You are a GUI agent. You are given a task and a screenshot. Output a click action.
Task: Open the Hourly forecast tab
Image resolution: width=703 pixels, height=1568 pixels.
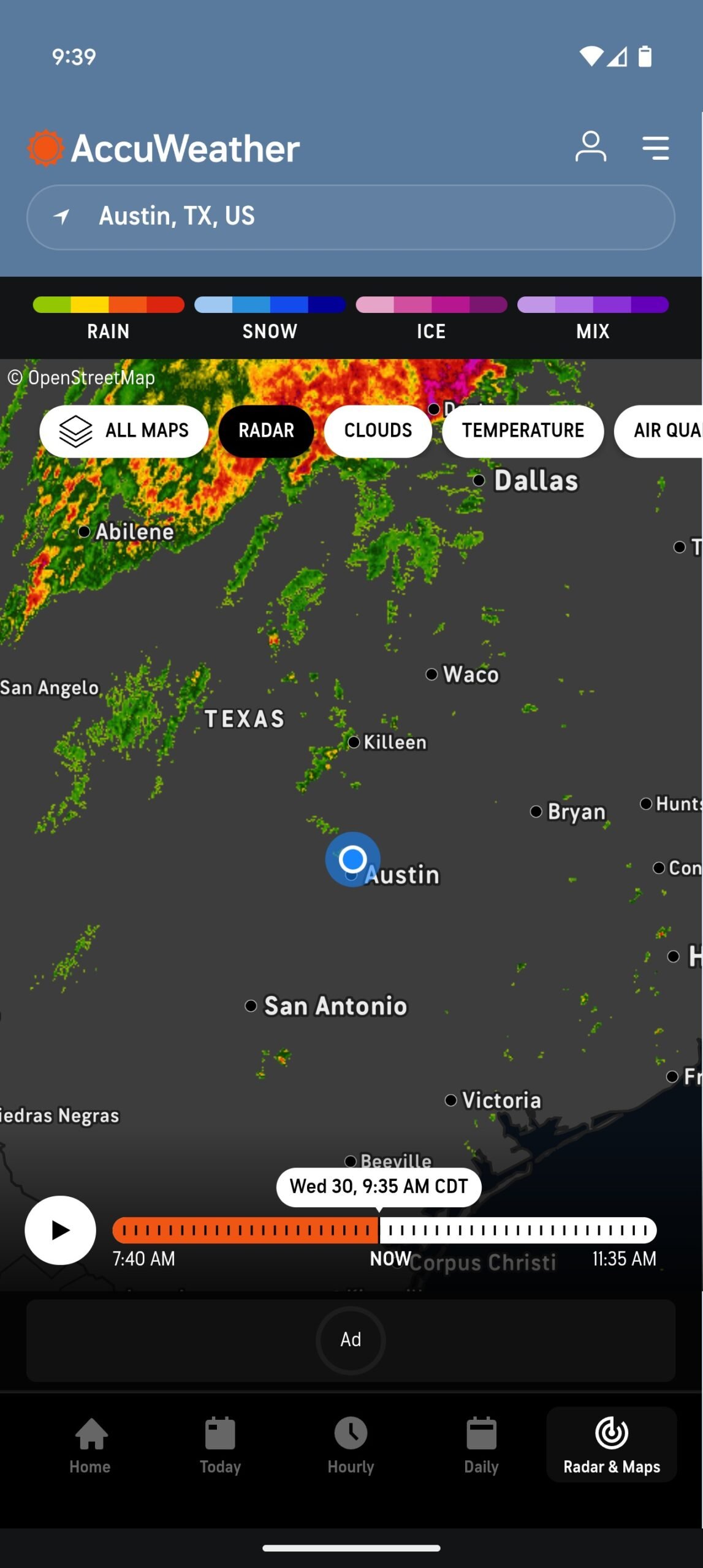click(x=351, y=1444)
